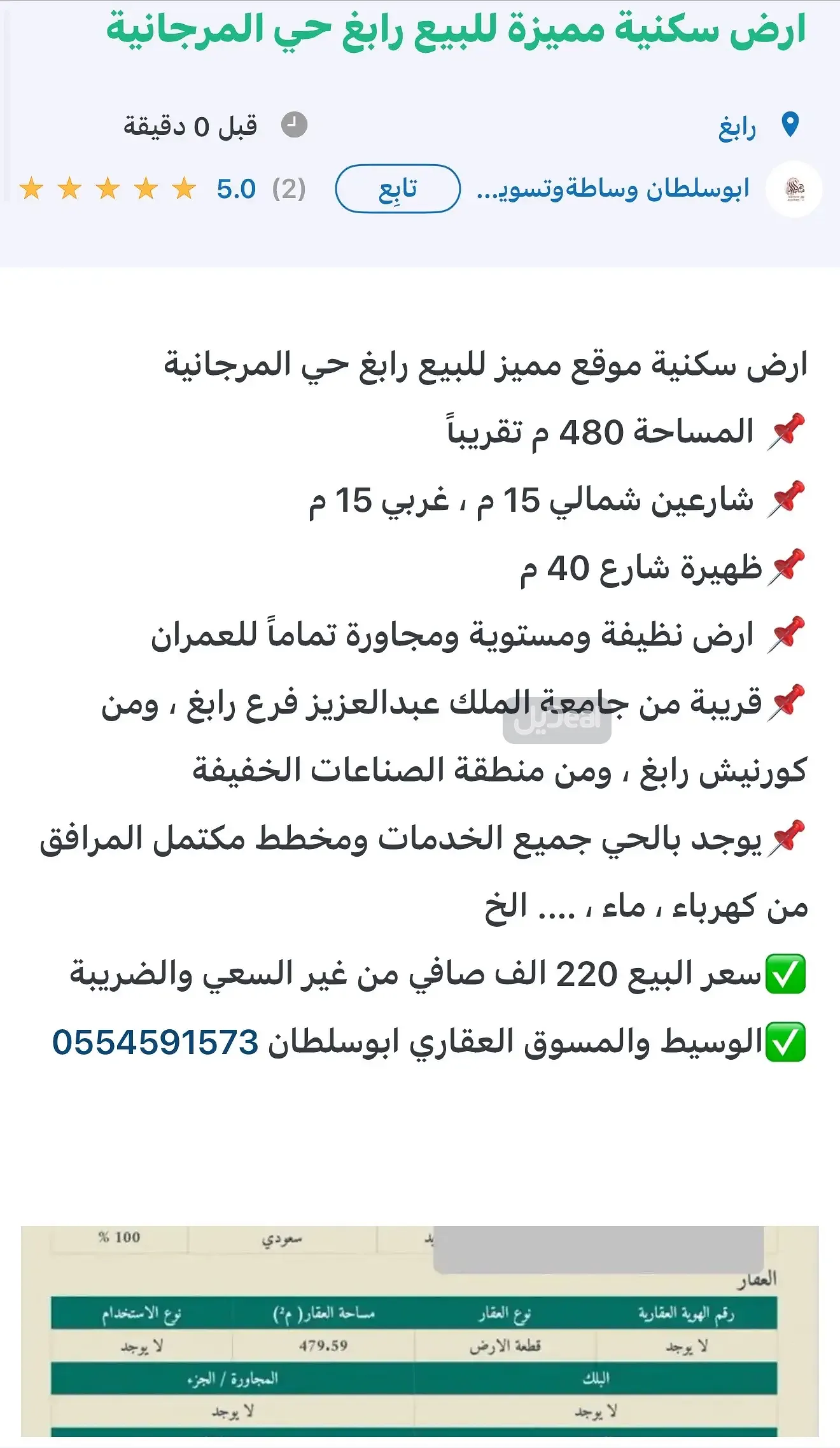Call phone number 0554591573
The height and width of the screenshot is (1448, 840).
point(155,1043)
